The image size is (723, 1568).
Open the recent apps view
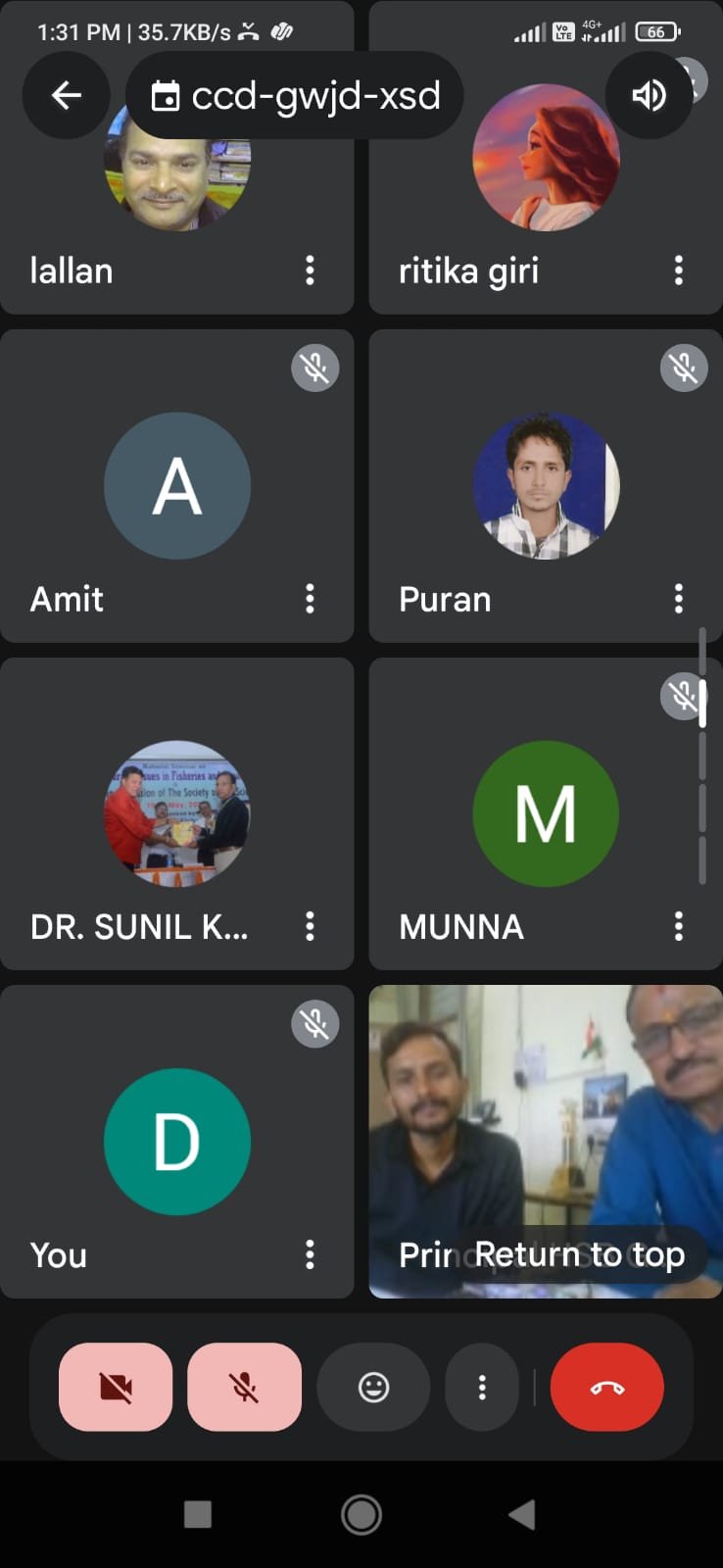(198, 1515)
